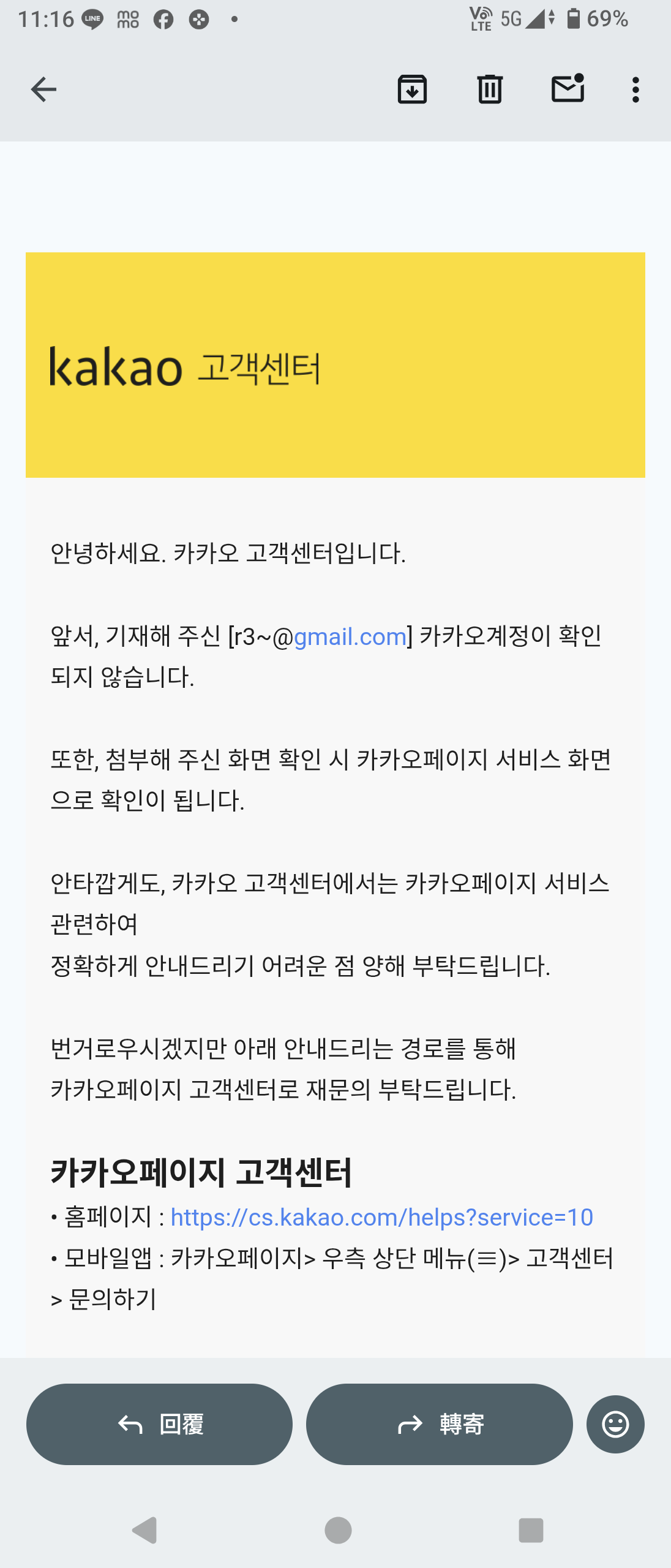Open the cs.kakao.com helps link

pyautogui.click(x=381, y=1217)
